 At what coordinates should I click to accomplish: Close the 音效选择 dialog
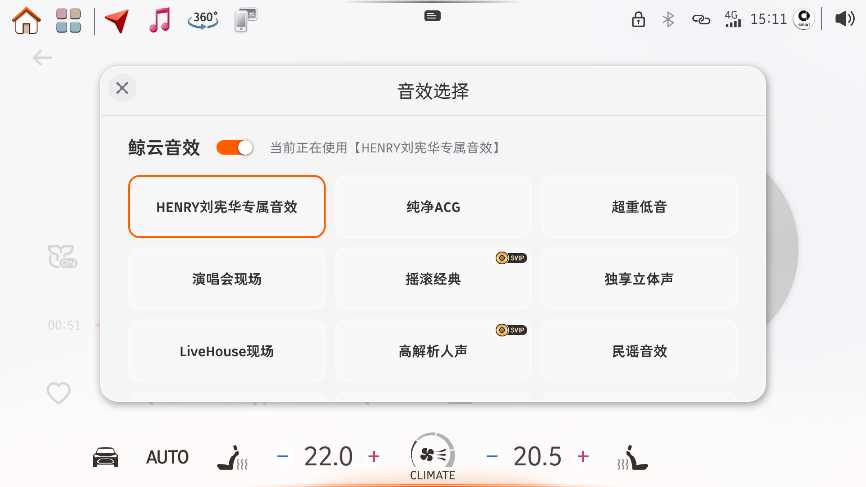coord(122,88)
